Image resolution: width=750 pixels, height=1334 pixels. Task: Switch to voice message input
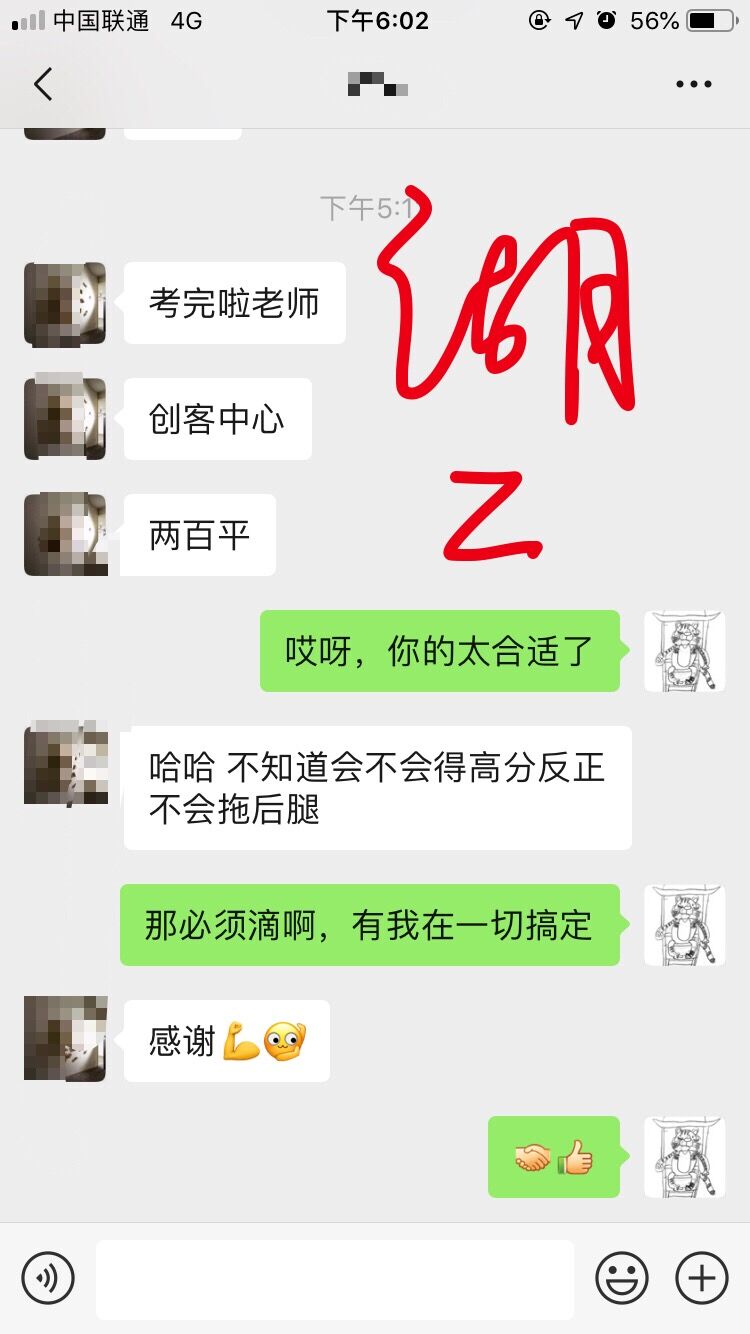(x=48, y=1278)
